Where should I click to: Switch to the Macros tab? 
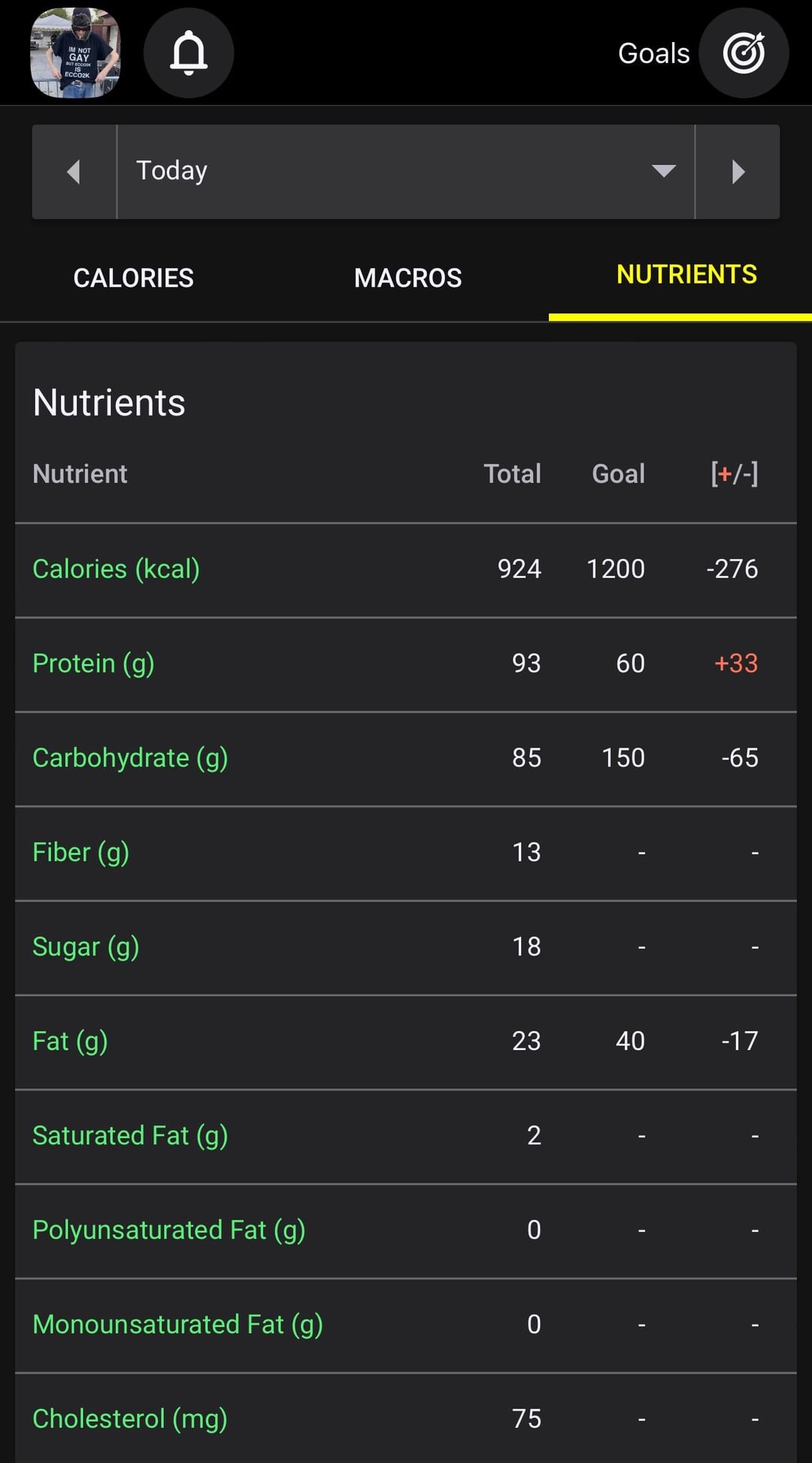[x=408, y=278]
